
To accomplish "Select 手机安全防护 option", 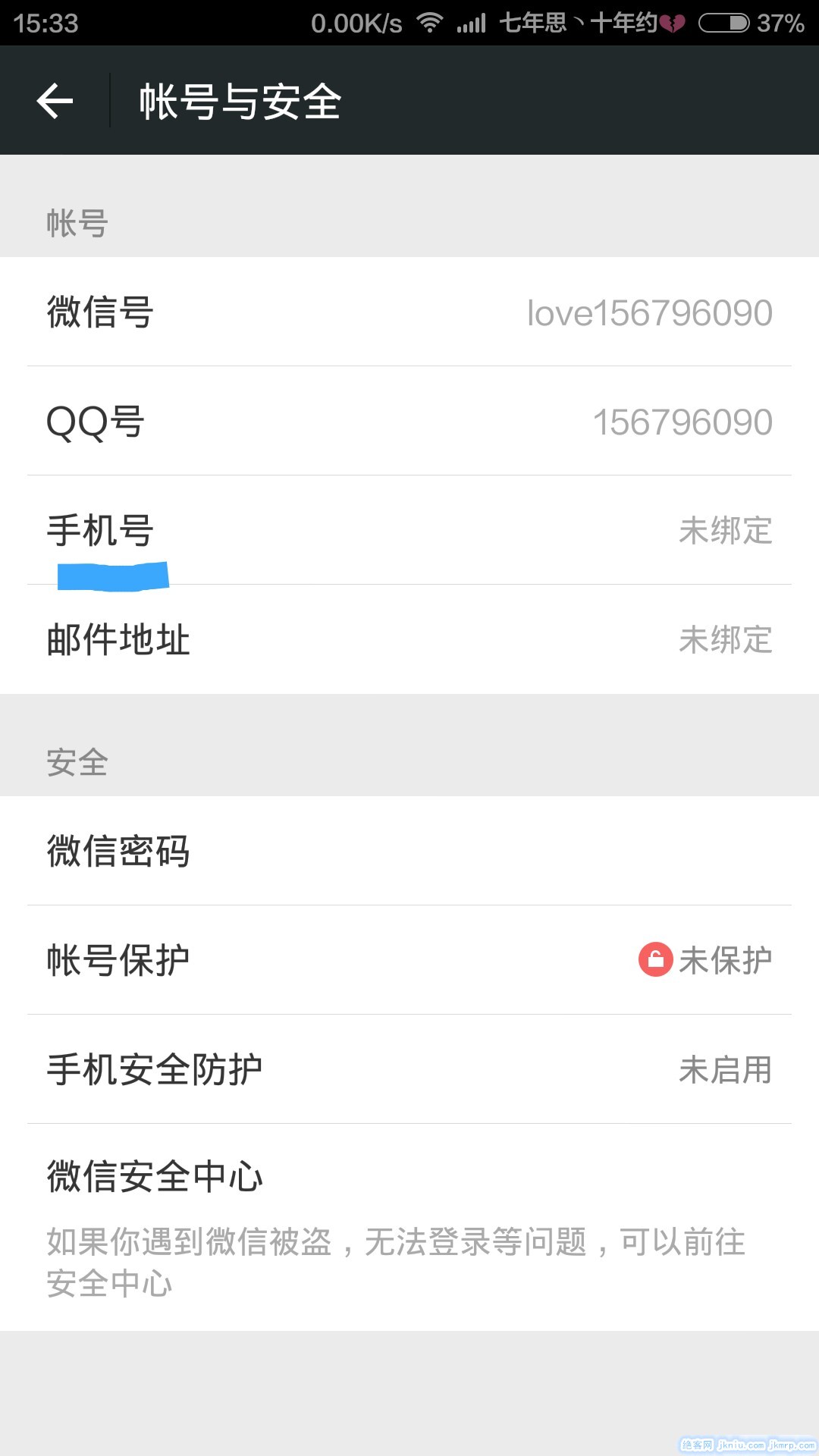I will click(x=409, y=1069).
